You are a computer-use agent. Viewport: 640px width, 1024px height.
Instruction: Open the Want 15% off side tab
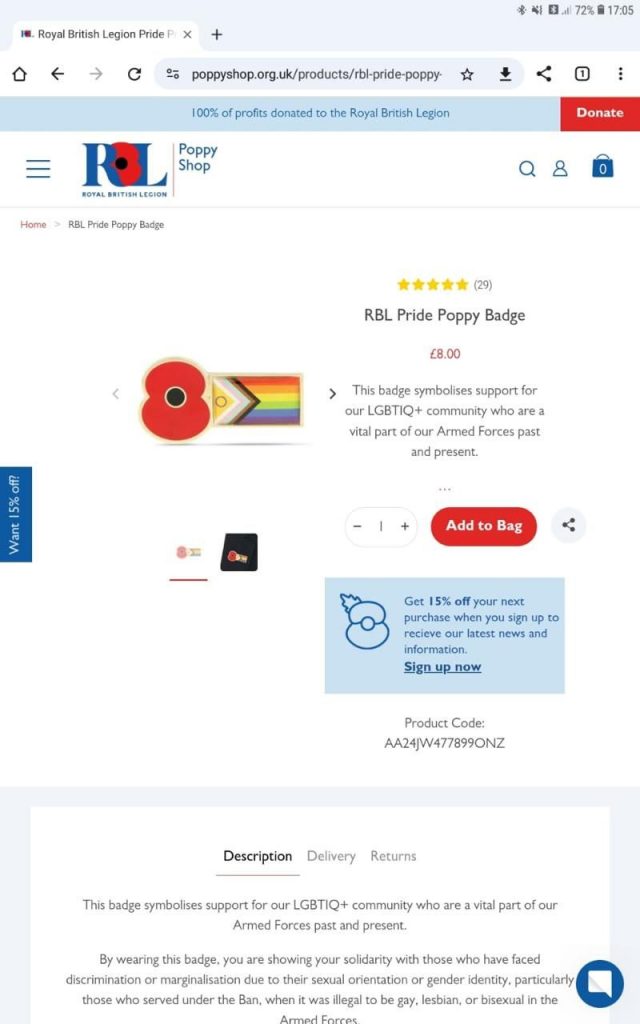coord(15,514)
